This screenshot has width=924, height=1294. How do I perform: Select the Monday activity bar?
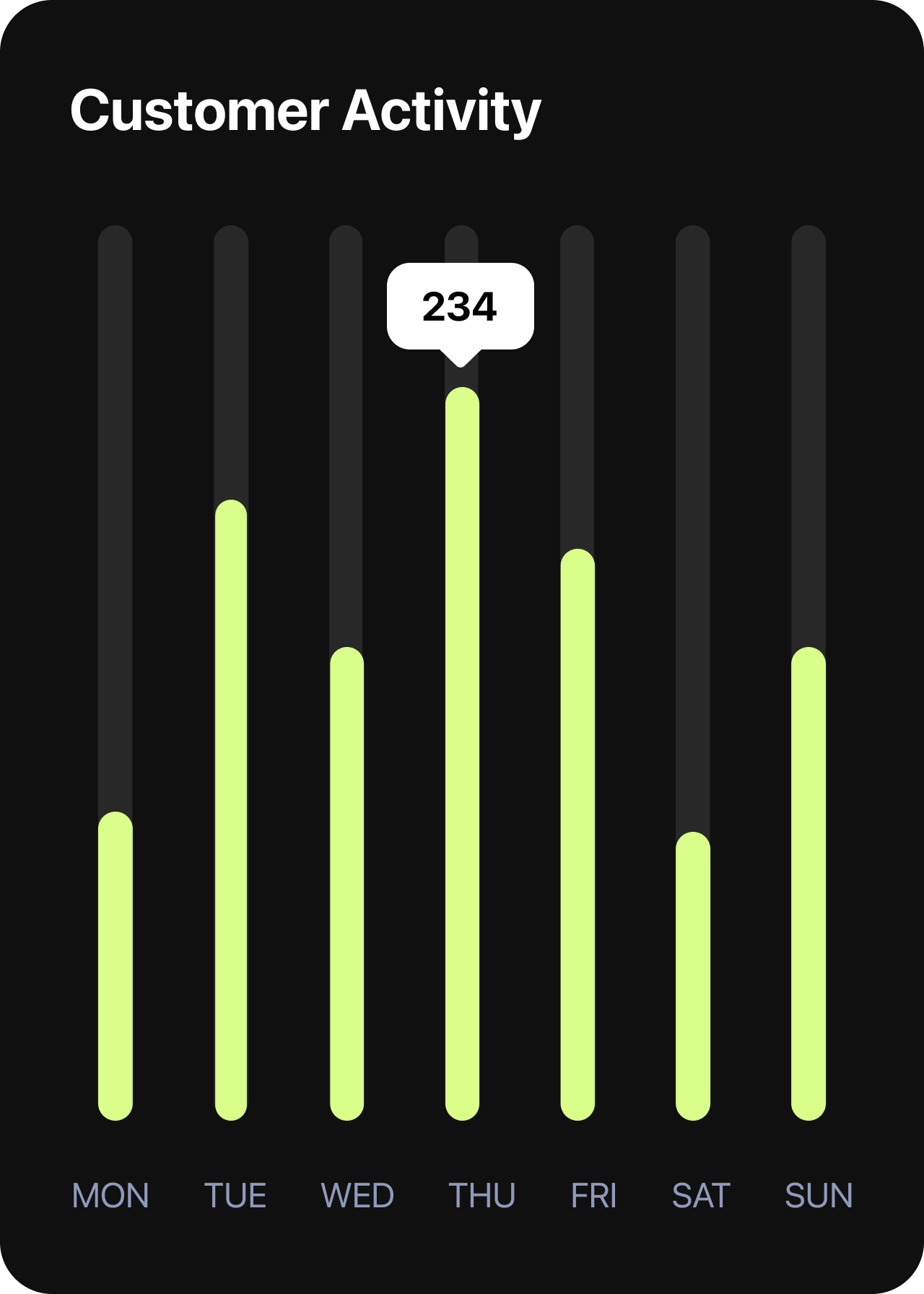[115, 965]
